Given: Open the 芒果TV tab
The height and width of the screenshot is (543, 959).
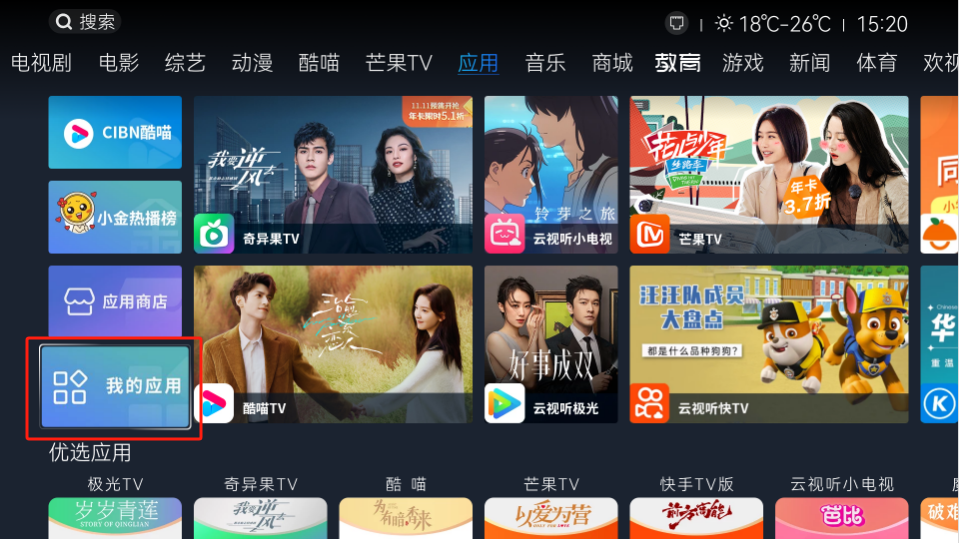Looking at the screenshot, I should pos(399,63).
